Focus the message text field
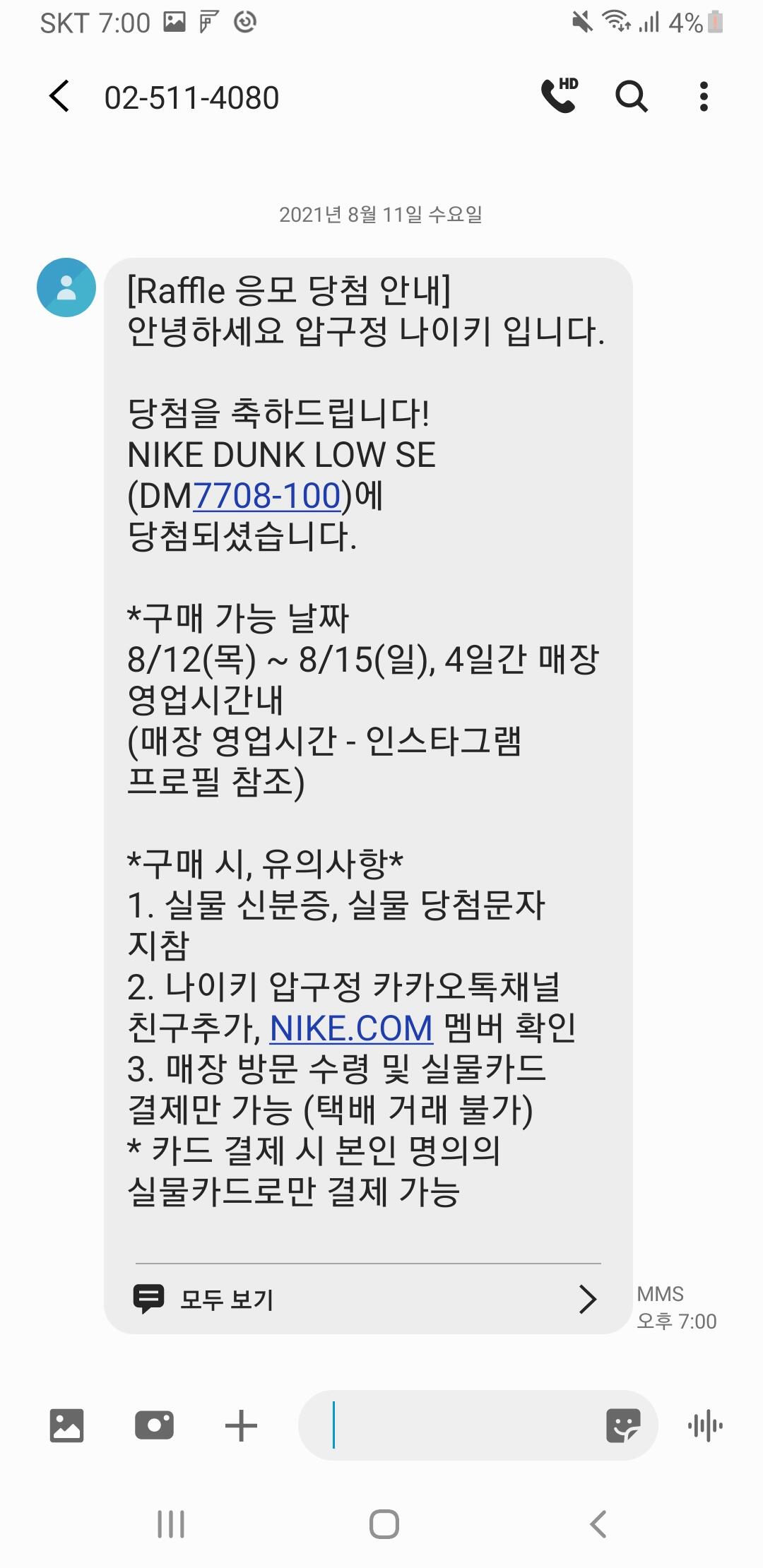 459,1425
